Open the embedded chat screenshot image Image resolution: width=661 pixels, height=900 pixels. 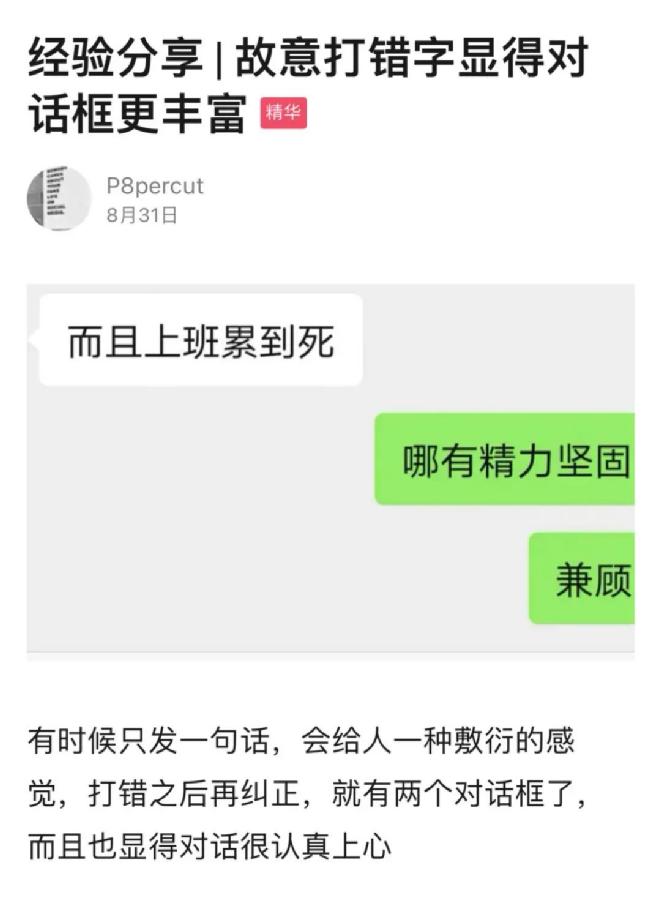coord(330,470)
